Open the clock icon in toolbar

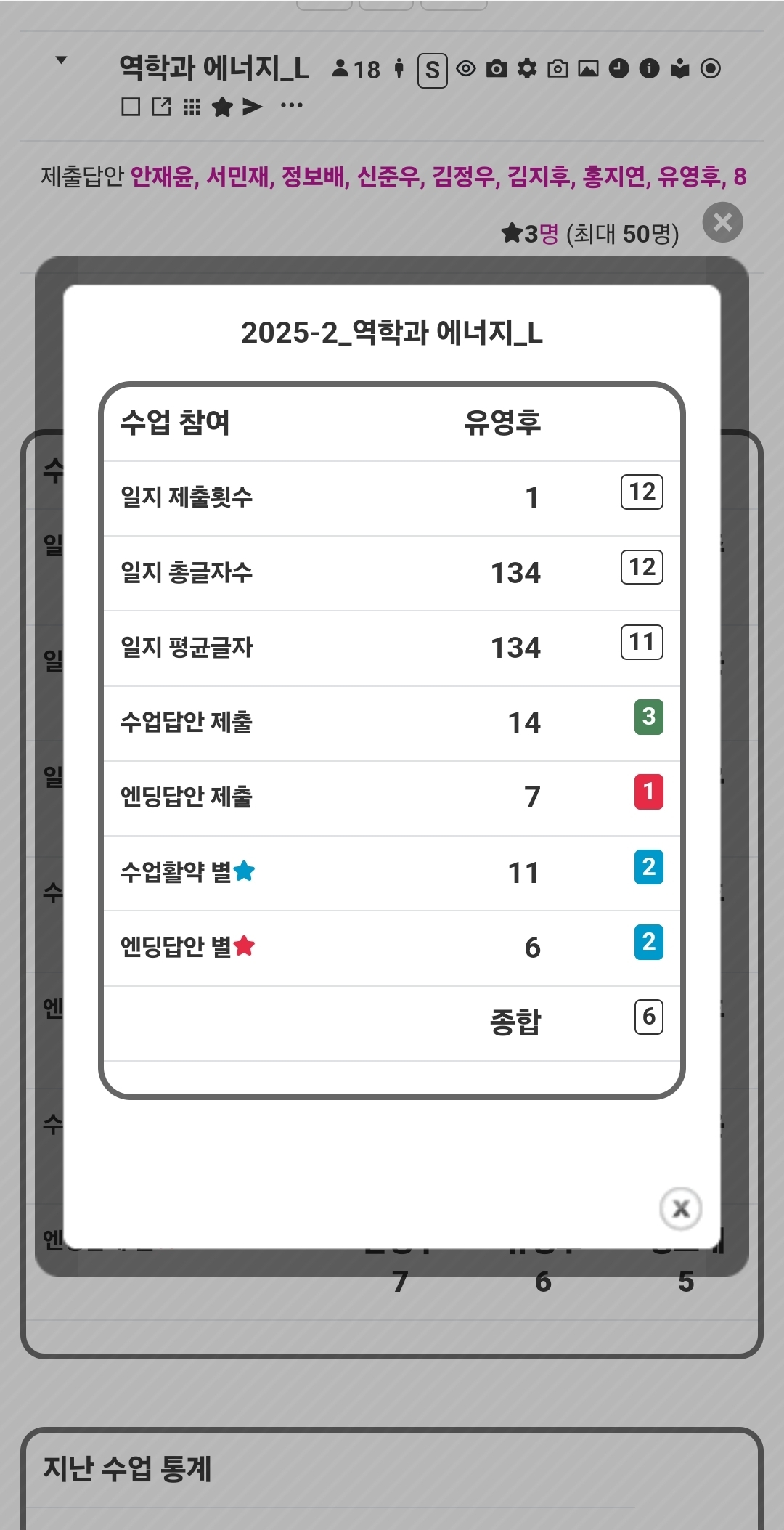coord(618,68)
